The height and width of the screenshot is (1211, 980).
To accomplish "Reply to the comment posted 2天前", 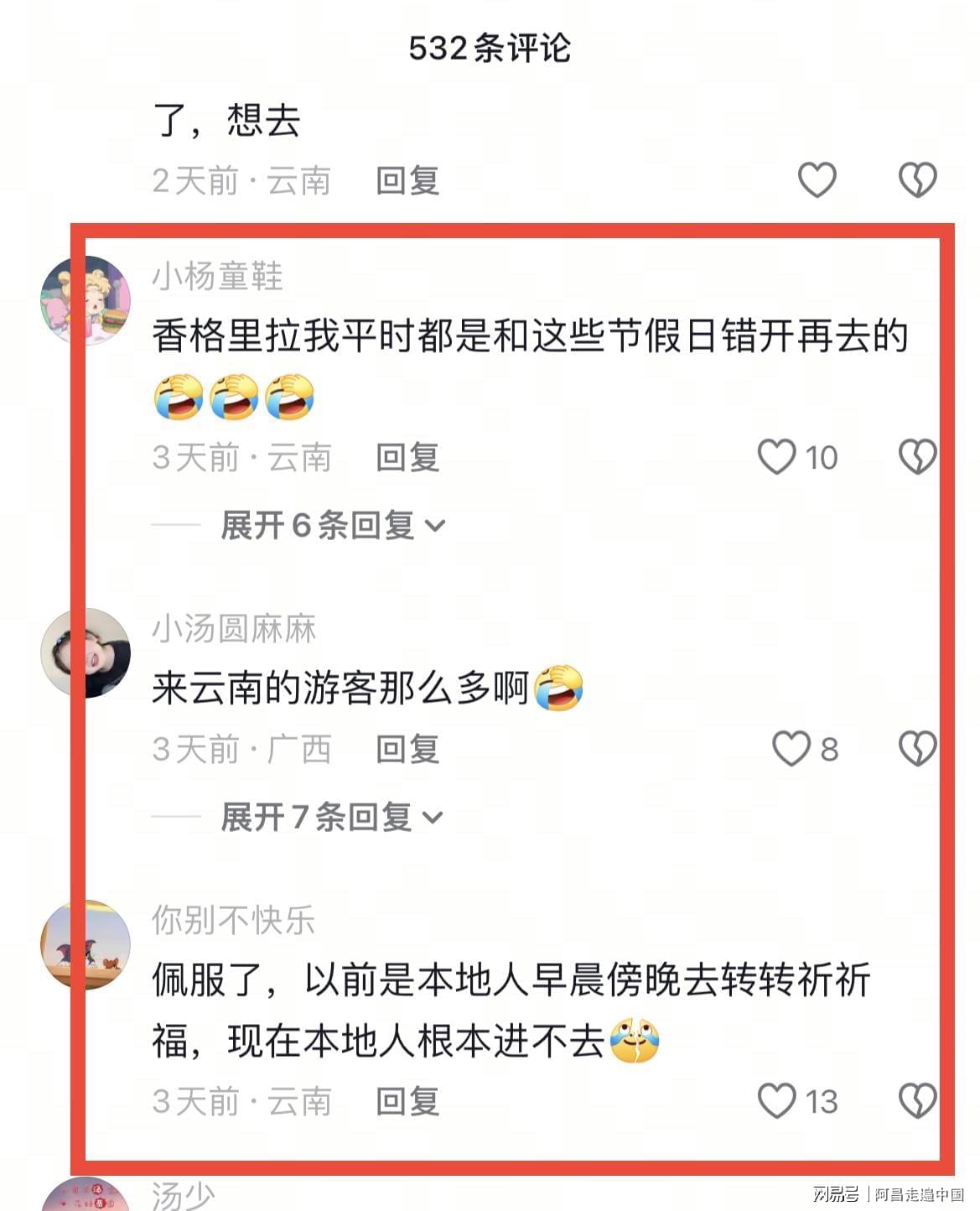I will 407,180.
